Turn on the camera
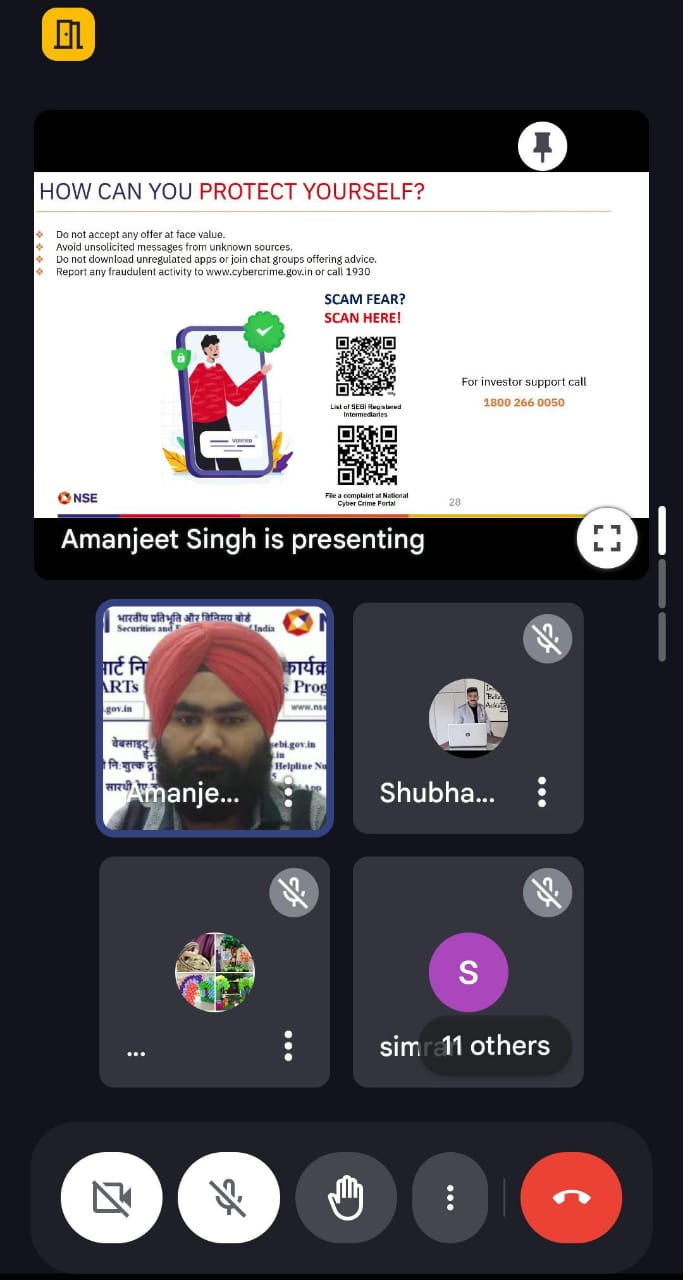 tap(112, 1198)
